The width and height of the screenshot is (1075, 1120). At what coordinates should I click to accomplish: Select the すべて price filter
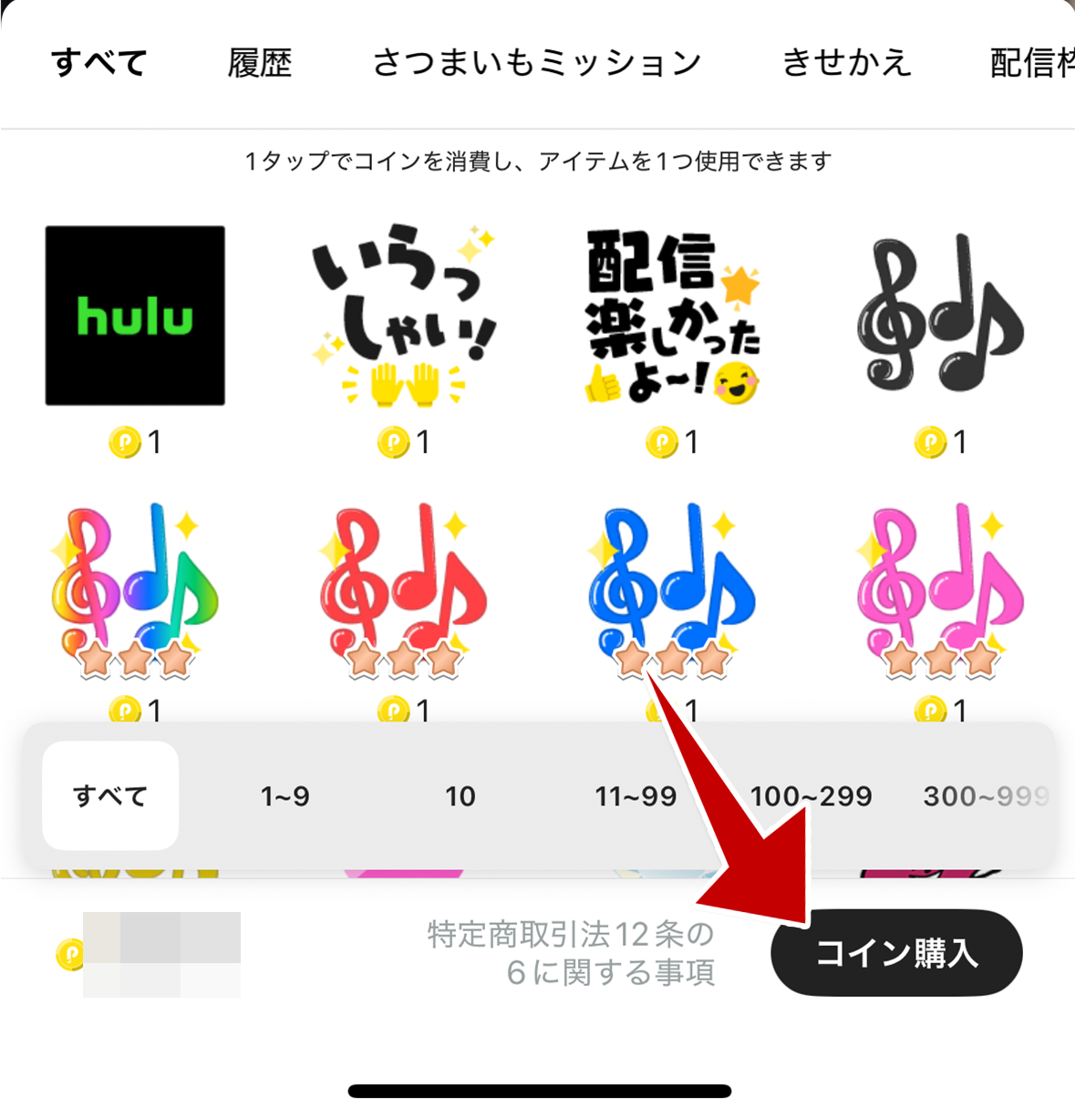(110, 796)
